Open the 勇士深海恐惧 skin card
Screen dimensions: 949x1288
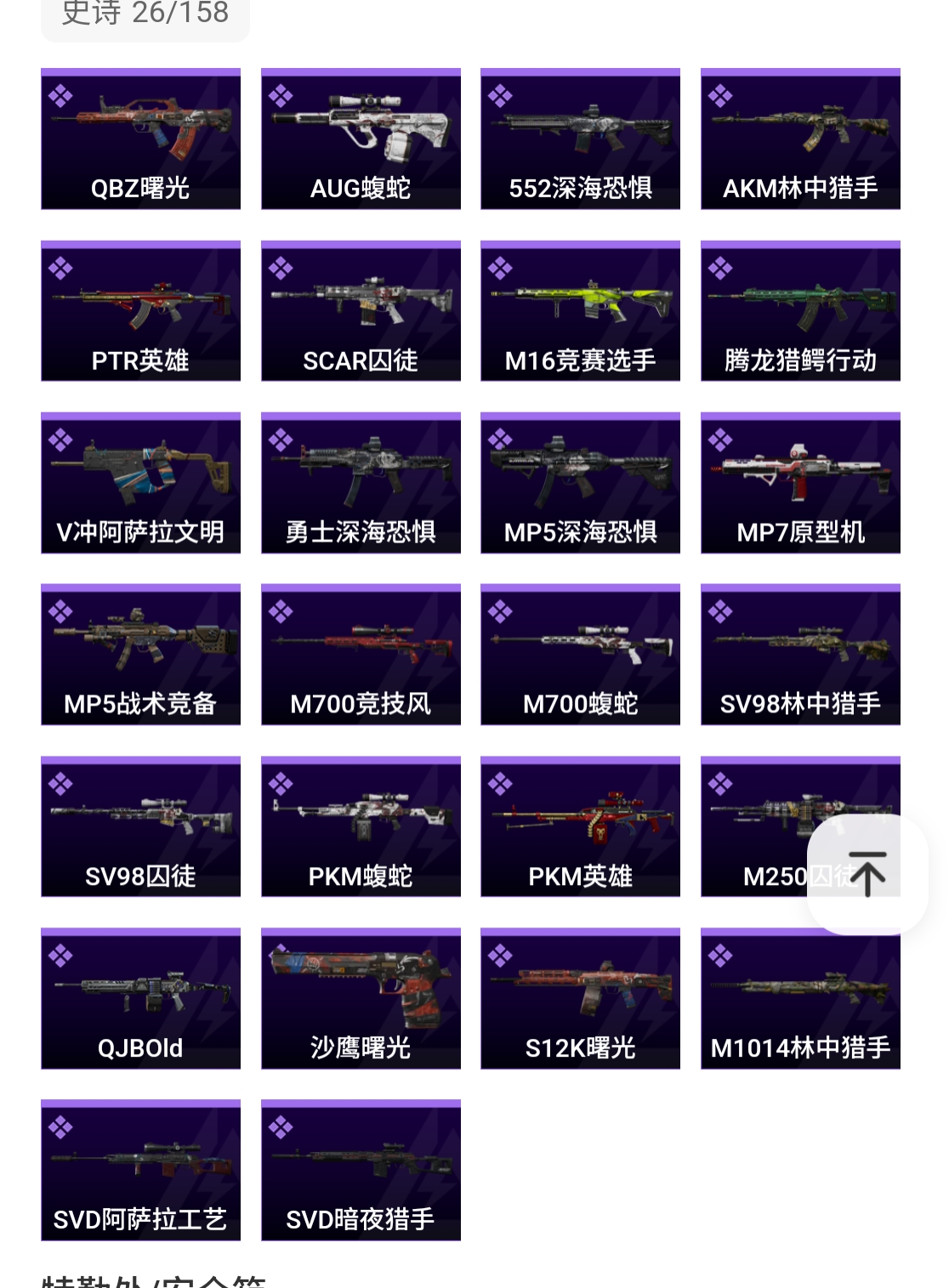coord(361,483)
